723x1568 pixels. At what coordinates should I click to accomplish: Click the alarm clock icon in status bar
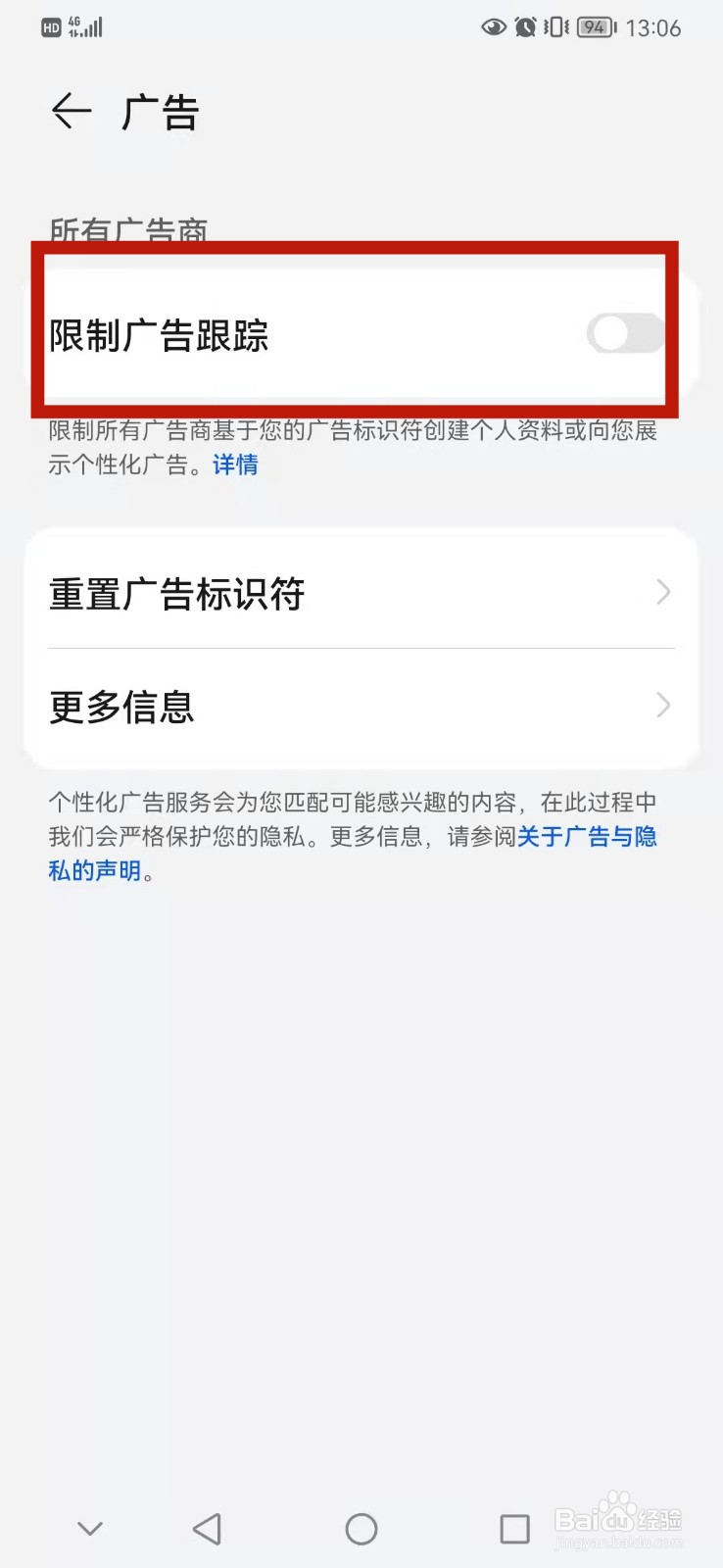pyautogui.click(x=524, y=27)
